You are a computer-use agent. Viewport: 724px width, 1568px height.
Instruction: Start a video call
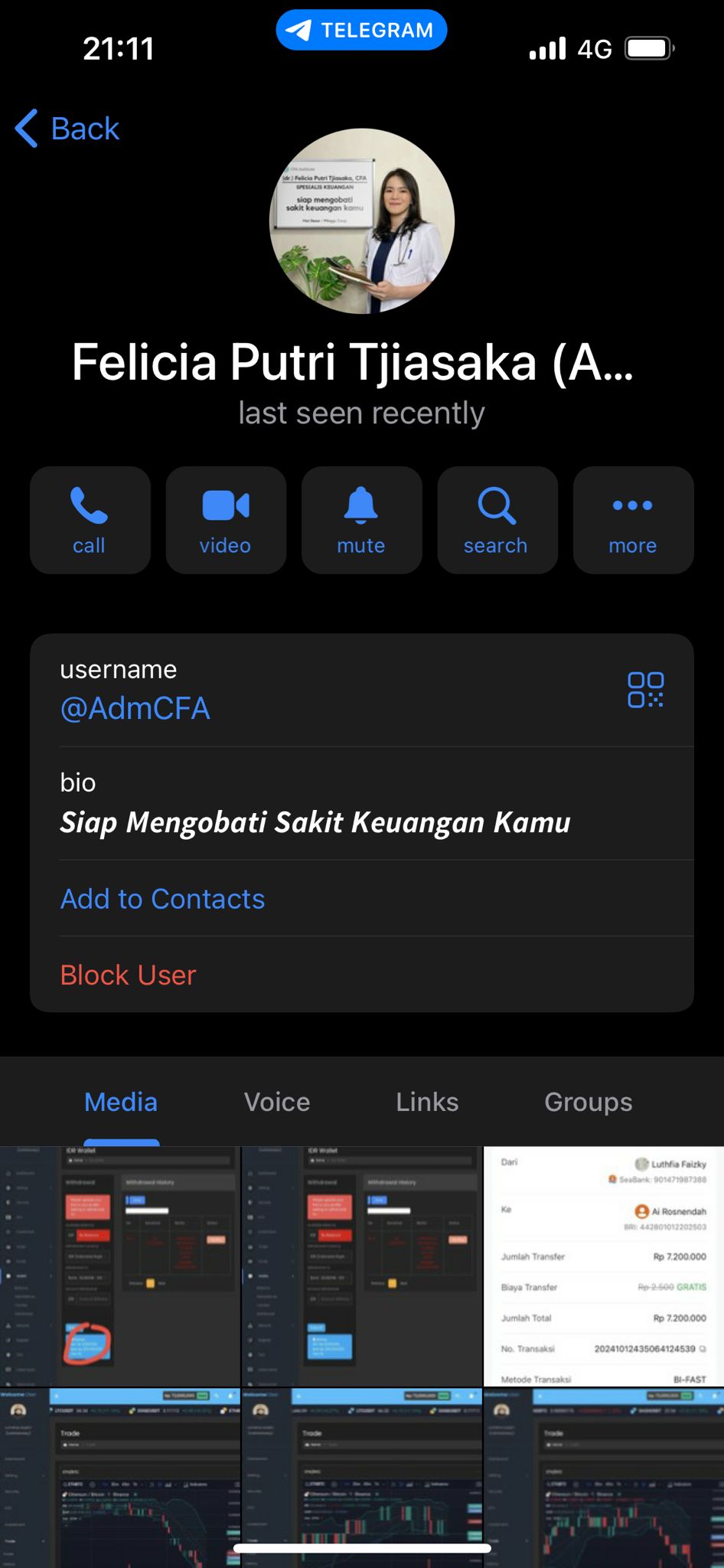pos(226,521)
